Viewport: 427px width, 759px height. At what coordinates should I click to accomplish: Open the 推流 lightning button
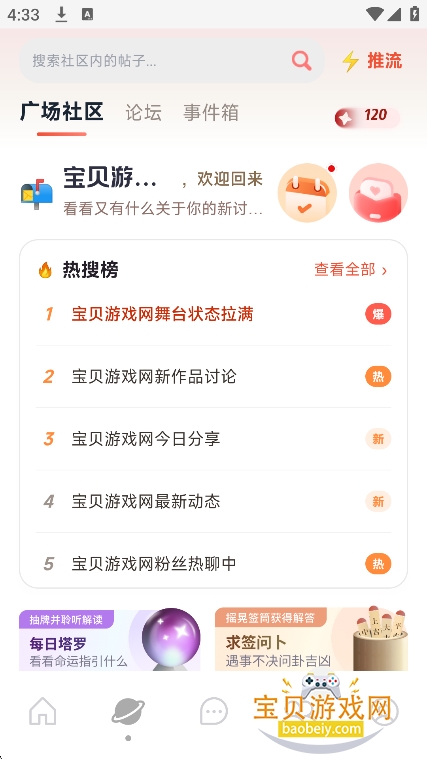pos(372,61)
